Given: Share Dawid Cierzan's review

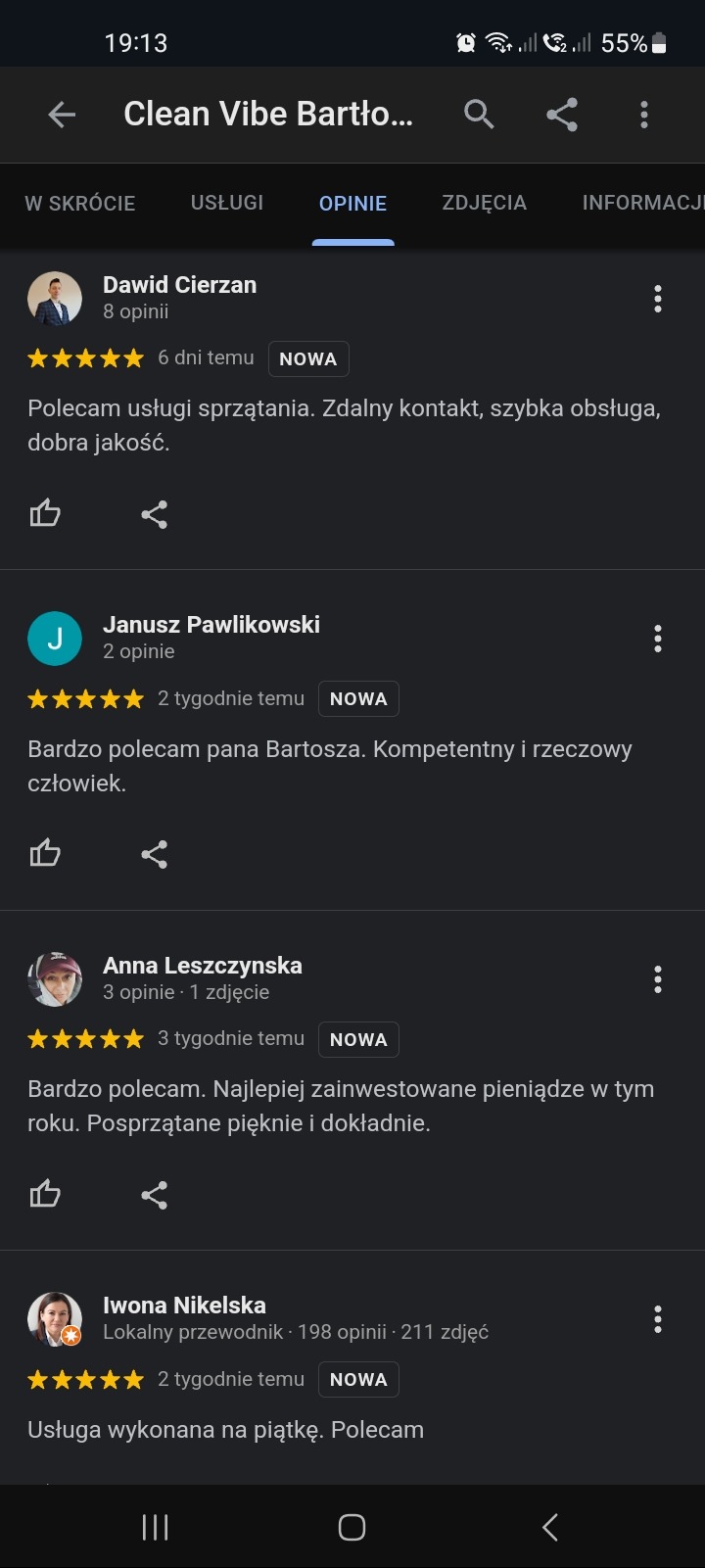Looking at the screenshot, I should pos(154,512).
